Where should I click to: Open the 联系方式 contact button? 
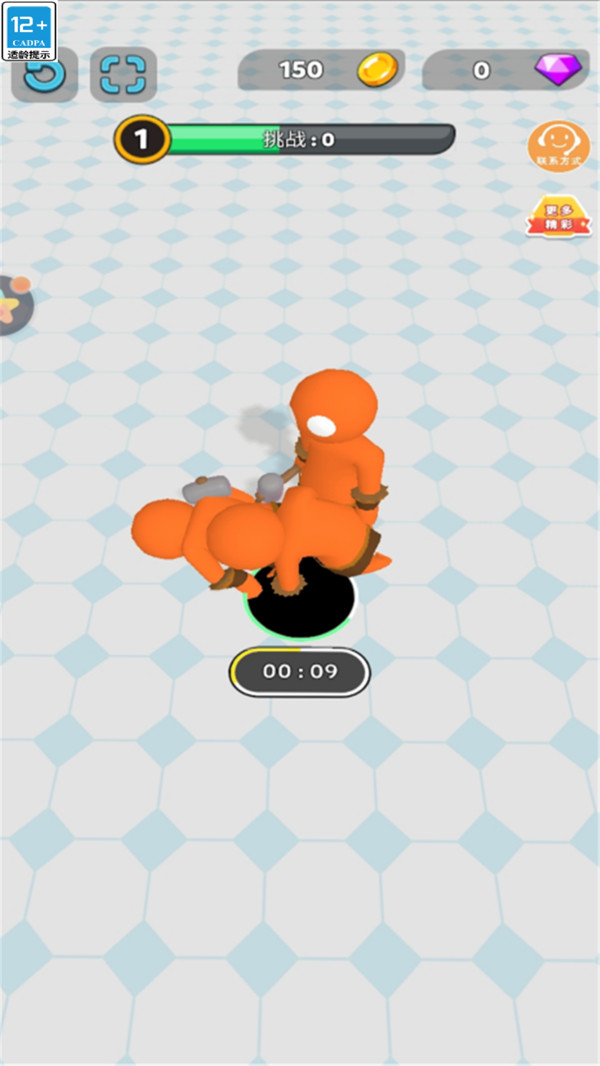tap(559, 146)
